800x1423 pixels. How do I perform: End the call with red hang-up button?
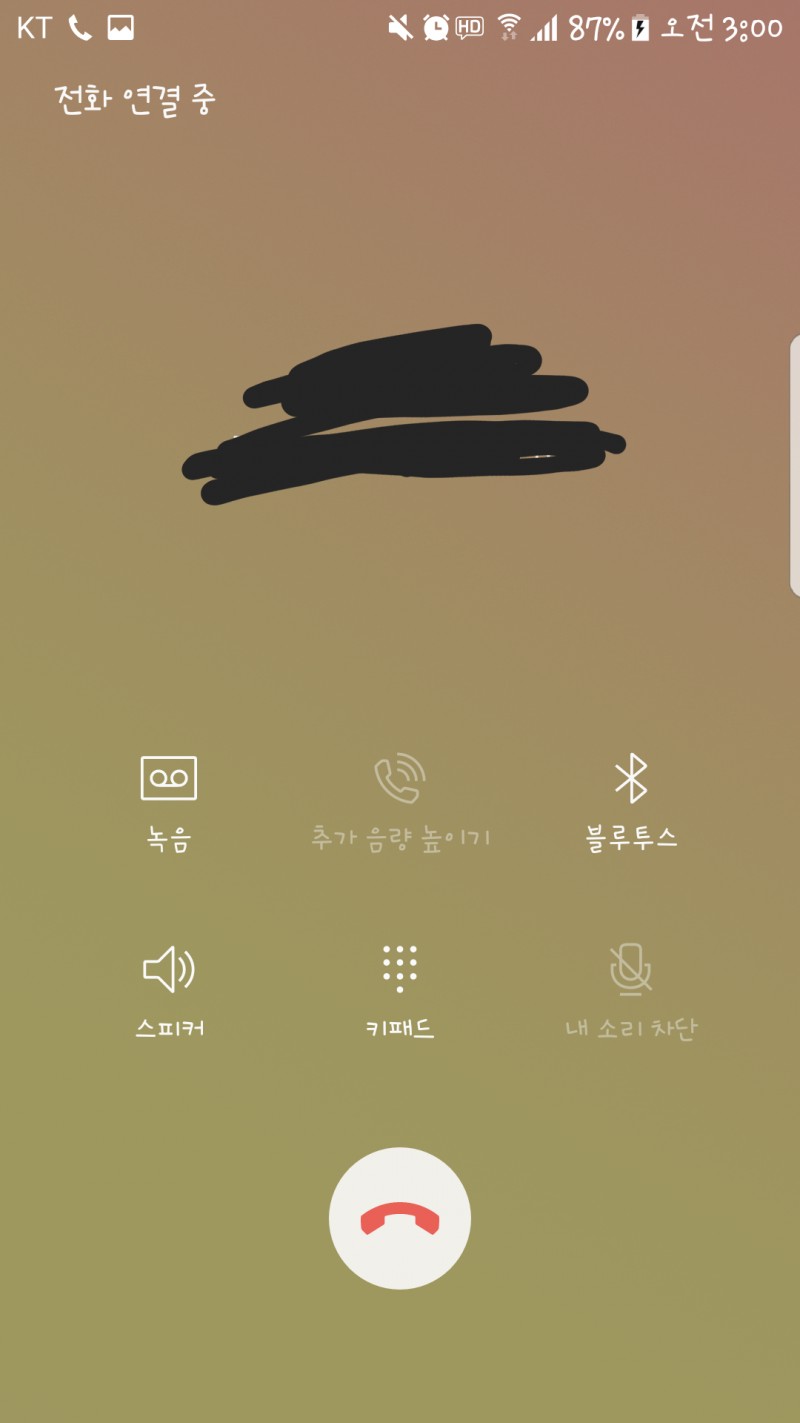400,1216
